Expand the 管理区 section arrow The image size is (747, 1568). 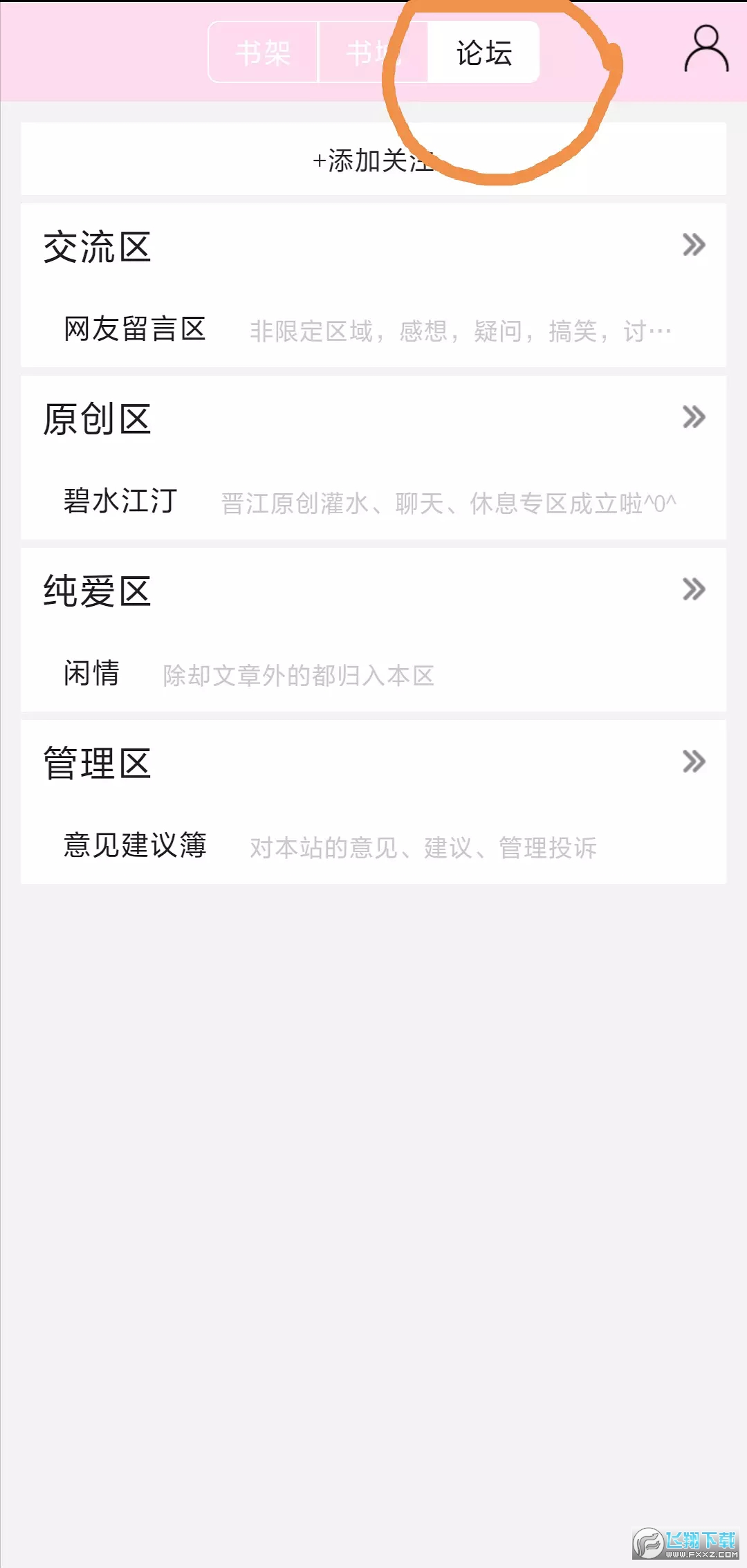pyautogui.click(x=693, y=762)
